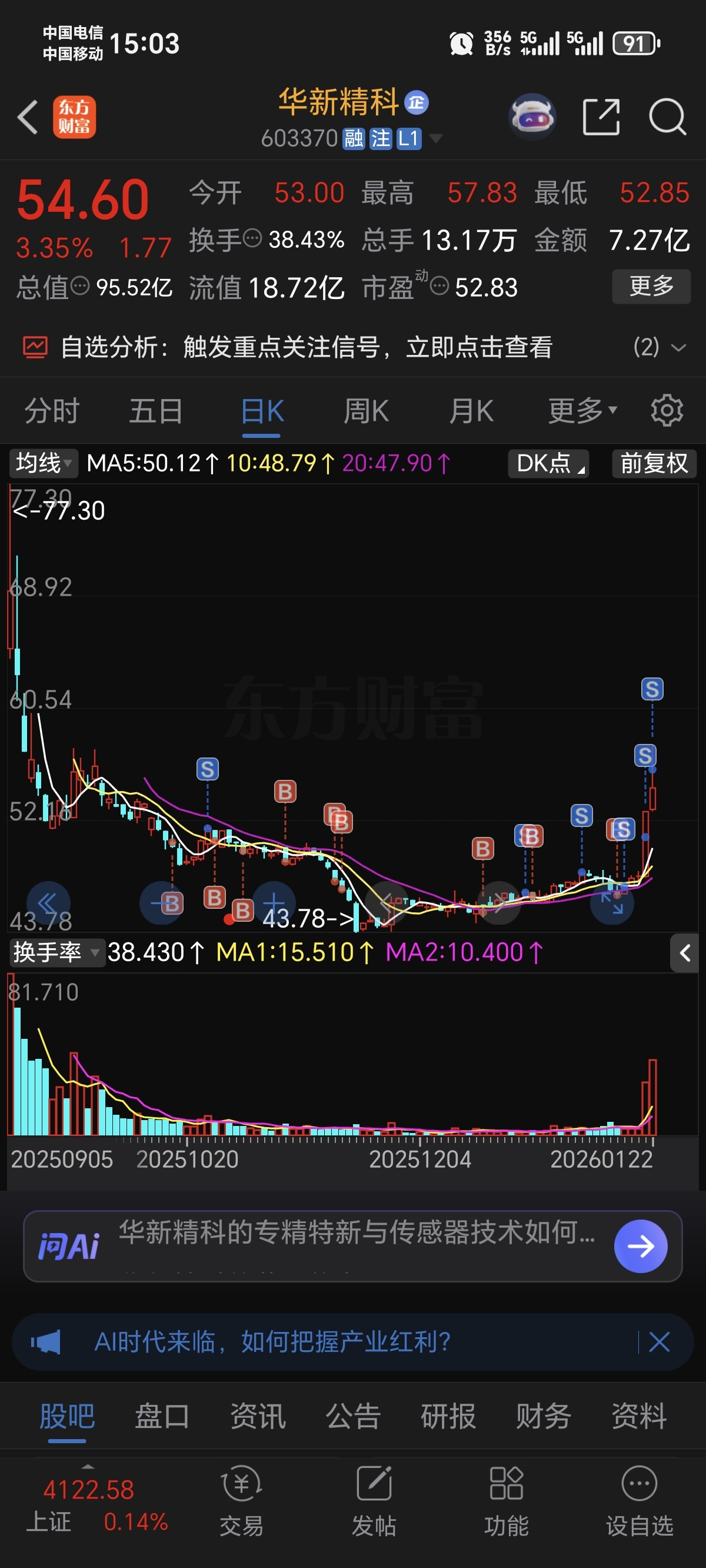The width and height of the screenshot is (706, 1568).
Task: Change 前复权 adjustment mode
Action: [x=654, y=463]
